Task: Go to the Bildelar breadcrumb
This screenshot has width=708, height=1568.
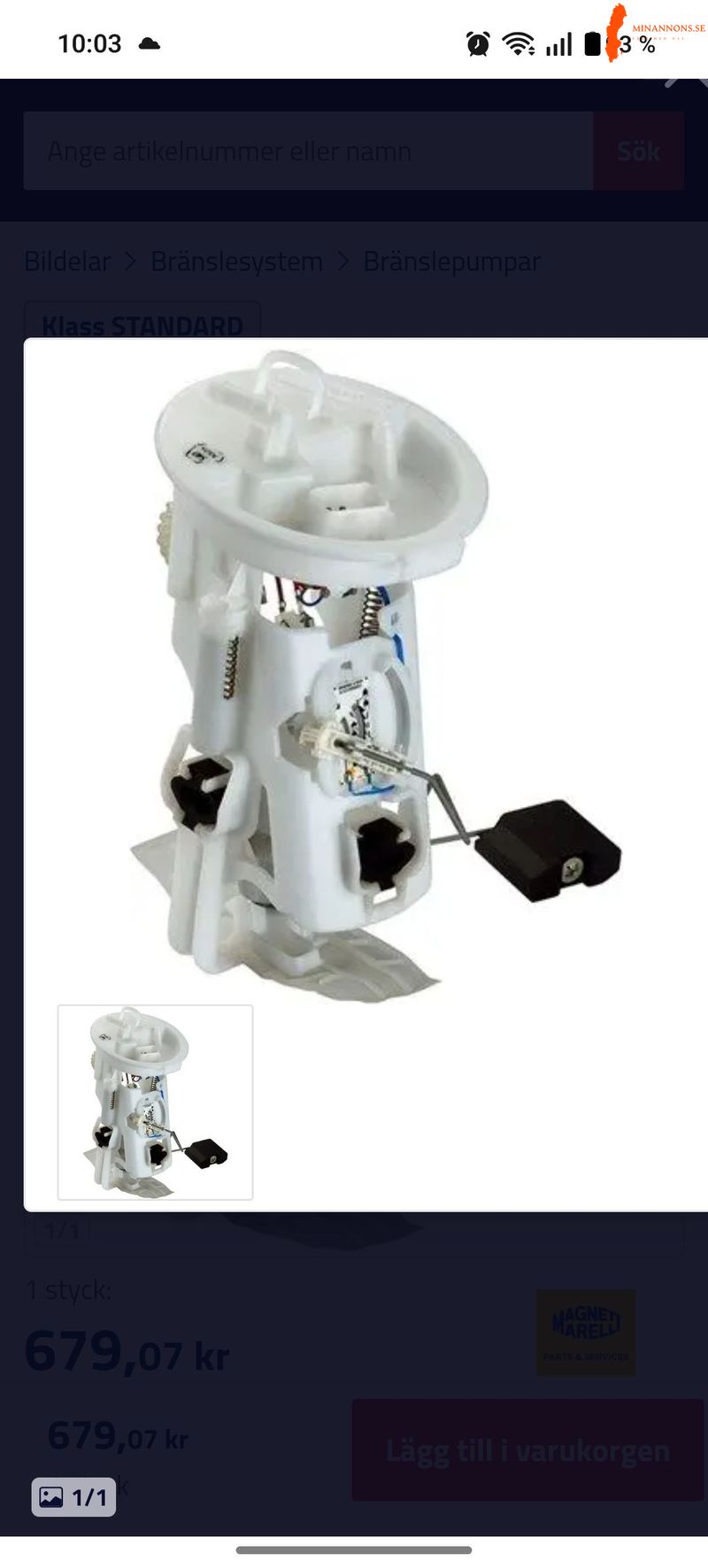Action: coord(67,262)
